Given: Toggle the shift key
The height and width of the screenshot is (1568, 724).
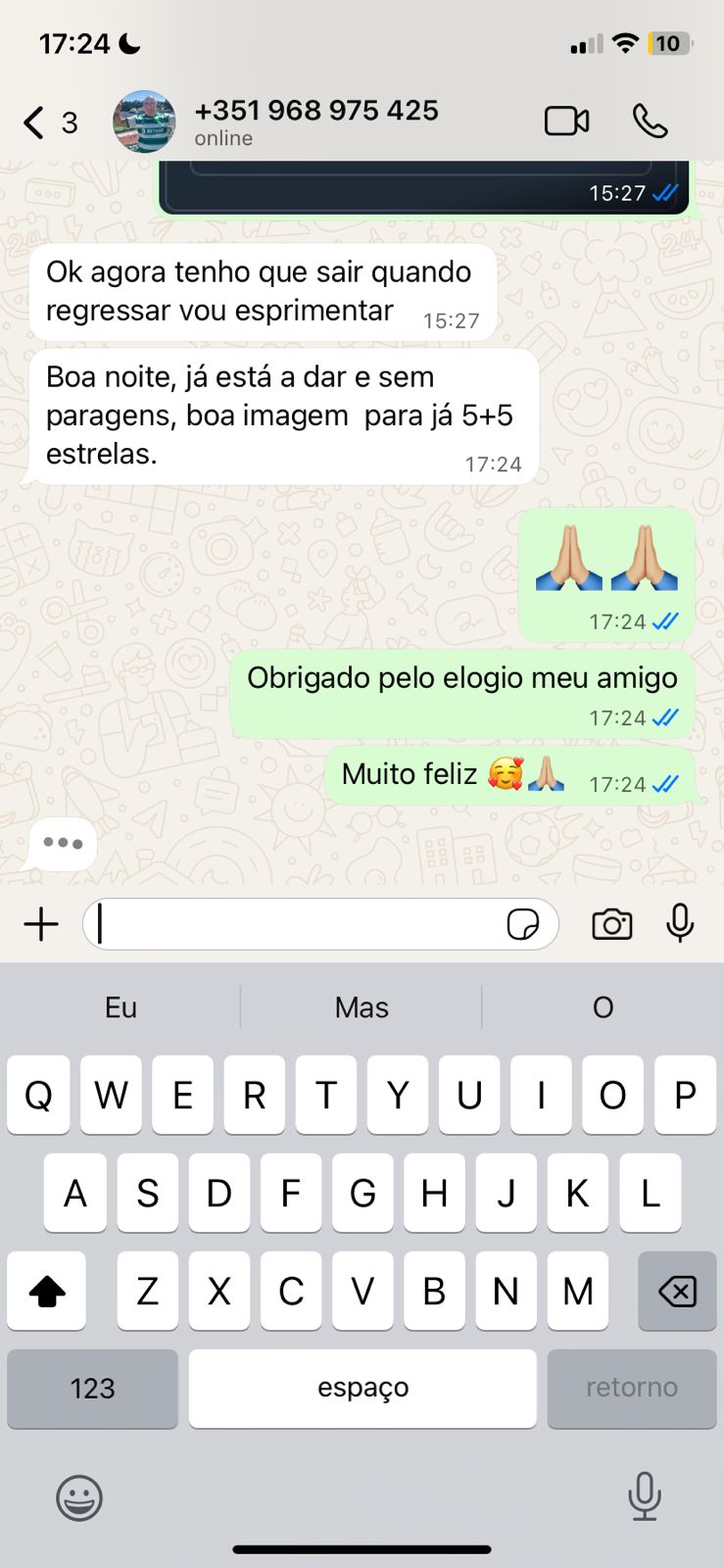Looking at the screenshot, I should [x=46, y=1291].
